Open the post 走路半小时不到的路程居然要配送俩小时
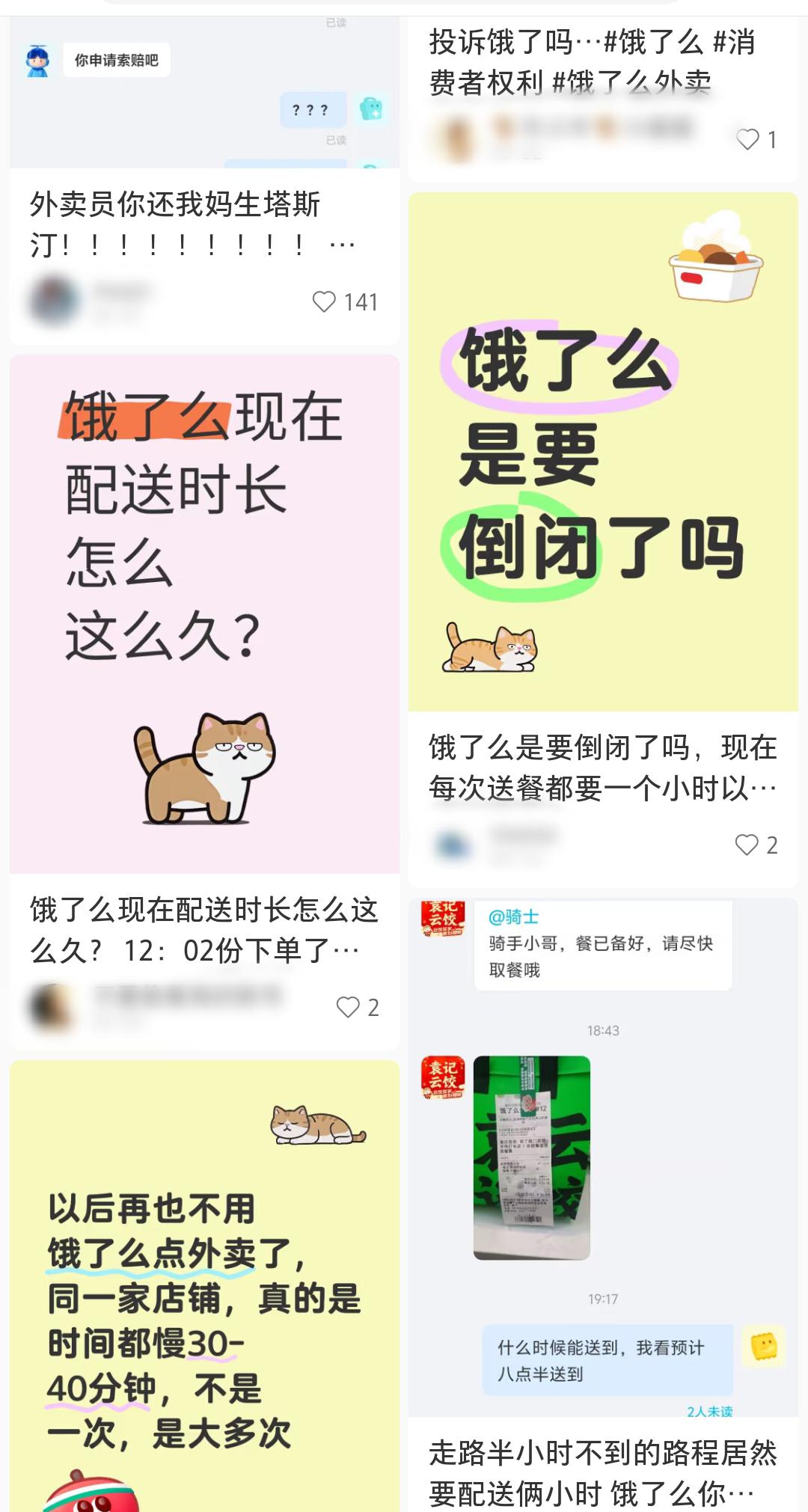Screen dimensions: 808x1512 (603, 1472)
